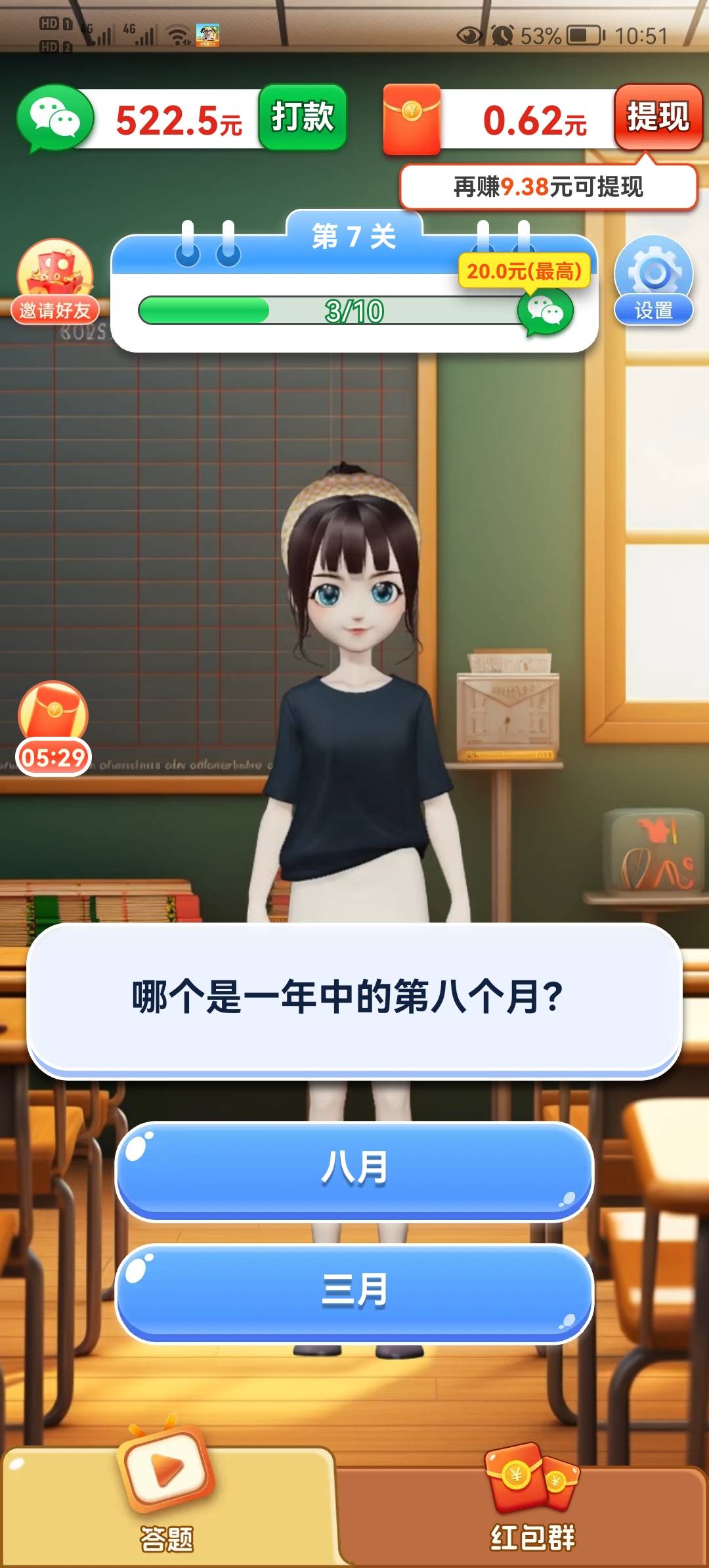The width and height of the screenshot is (709, 1568).
Task: Tap the red envelope with countdown timer
Action: tap(53, 728)
